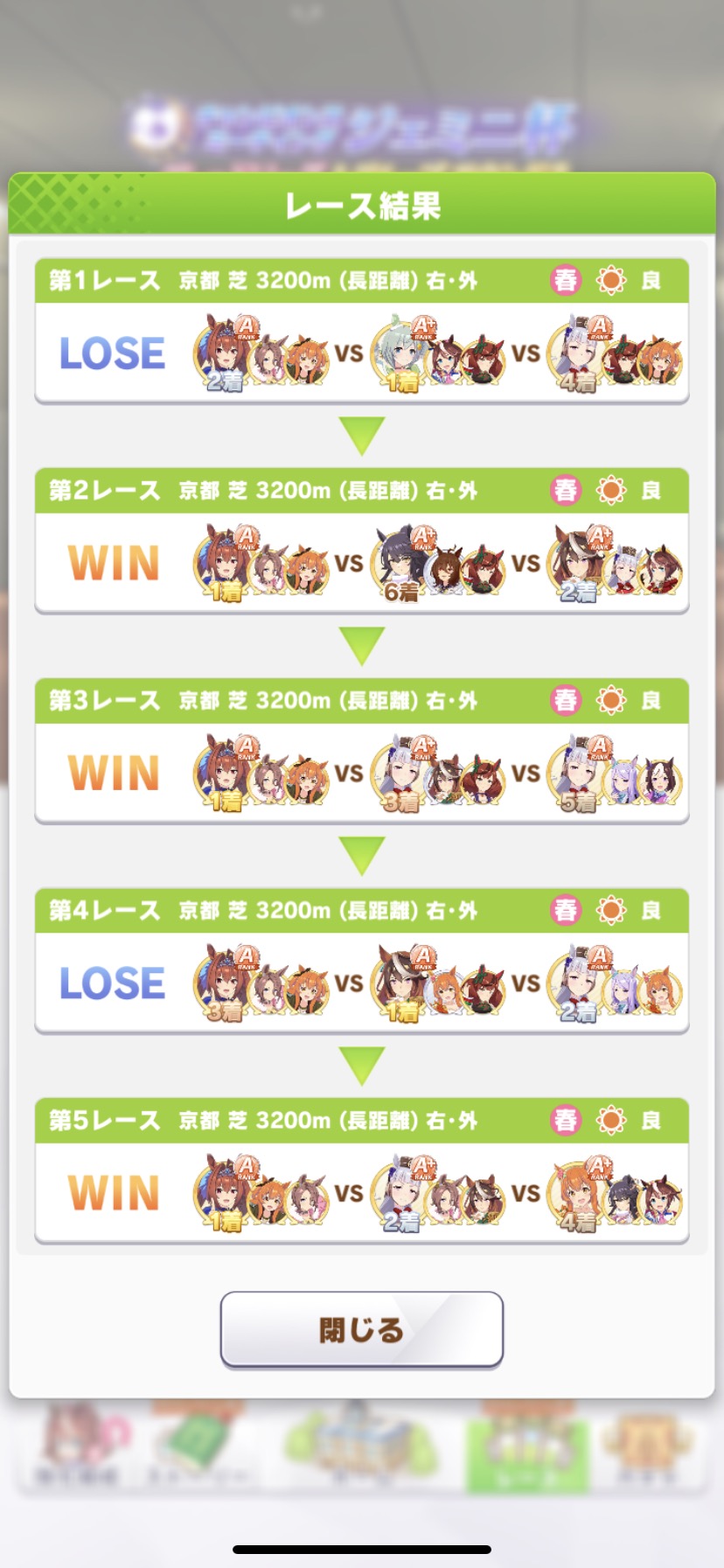Screen dimensions: 724x1568
Task: Open the 第3レース WIN result row
Action: [x=361, y=773]
